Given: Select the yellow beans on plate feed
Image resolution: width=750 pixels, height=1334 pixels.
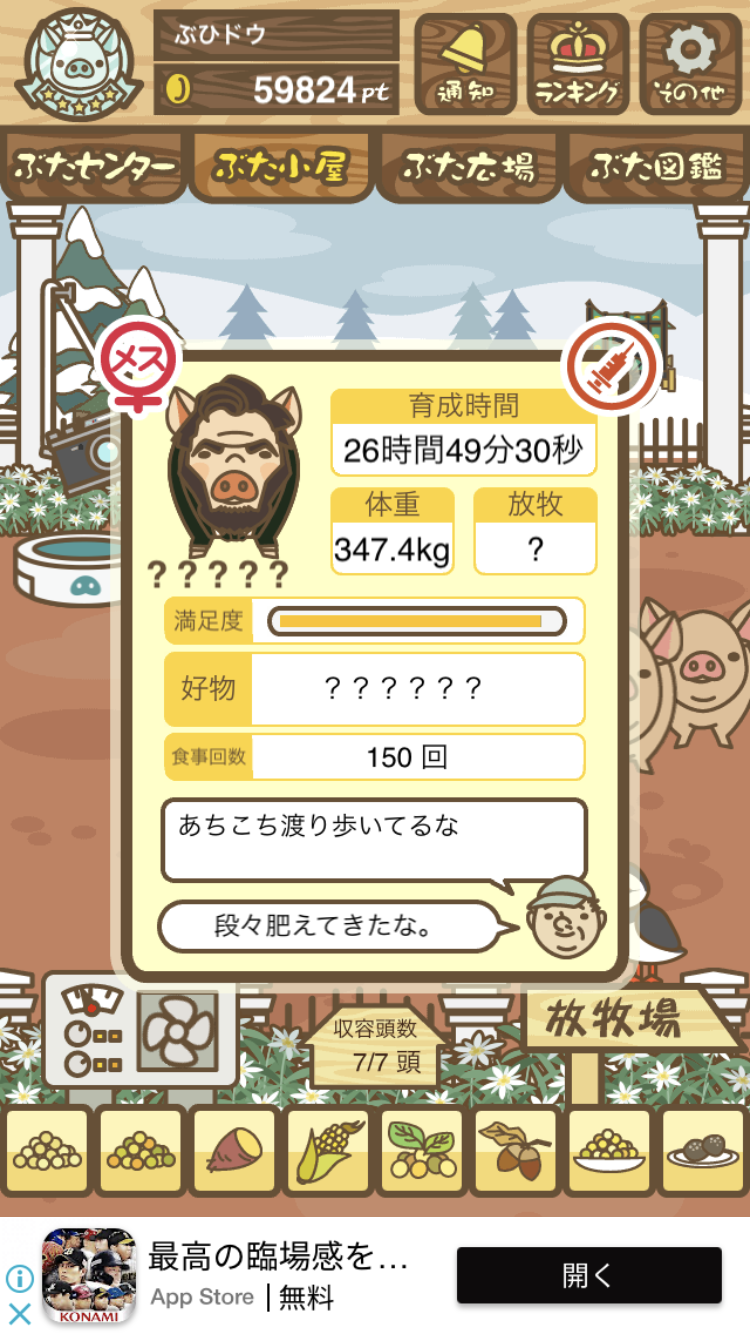Looking at the screenshot, I should click(608, 1152).
